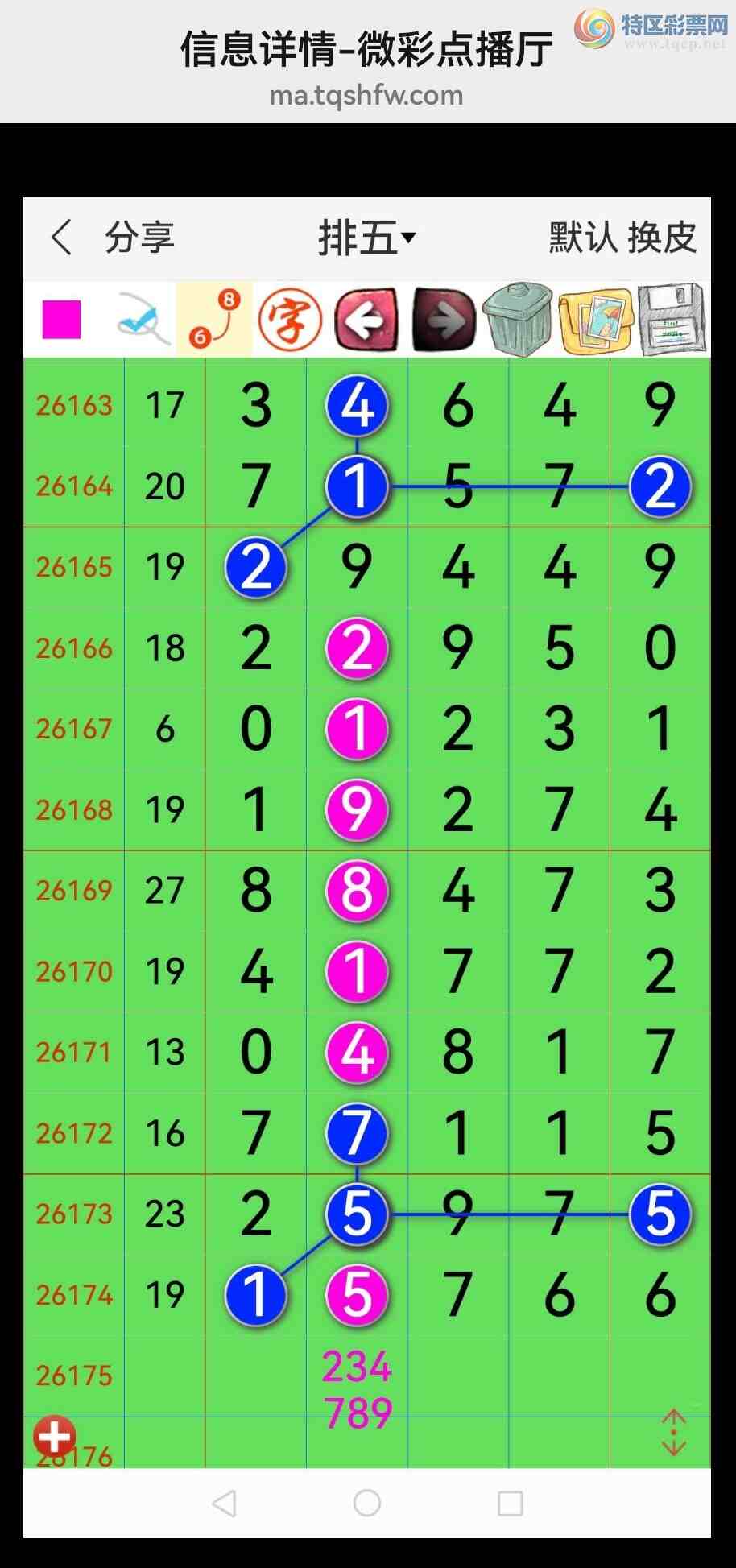The image size is (736, 1568).
Task: Go back using the top-left arrow
Action: click(62, 238)
